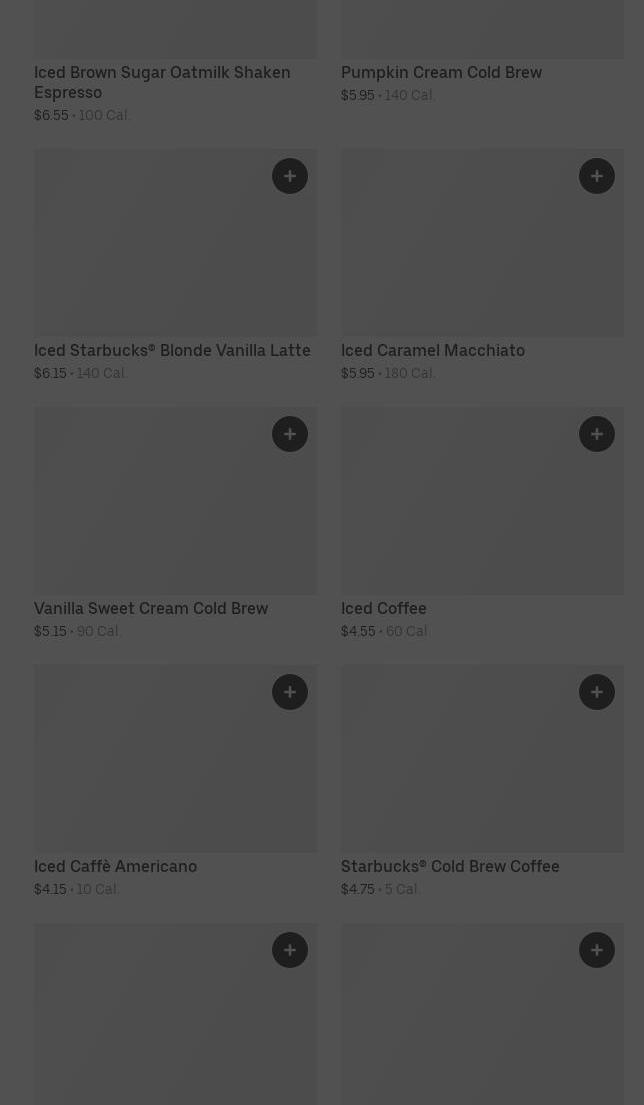Add Vanilla Sweet Cream Cold Brew to cart
The height and width of the screenshot is (1105, 644).
(290, 433)
